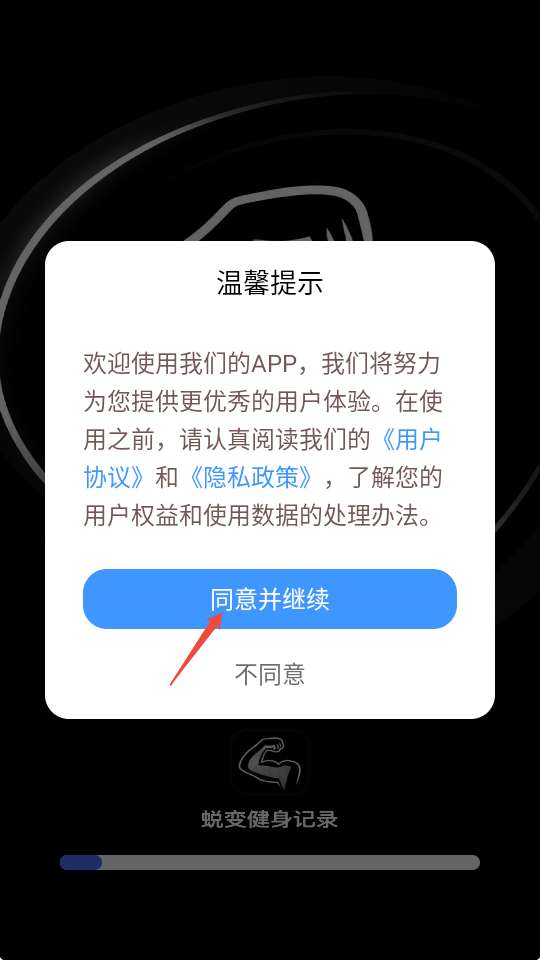This screenshot has height=960, width=540.
Task: Open the 《用户协议》 link
Action: (x=410, y=441)
